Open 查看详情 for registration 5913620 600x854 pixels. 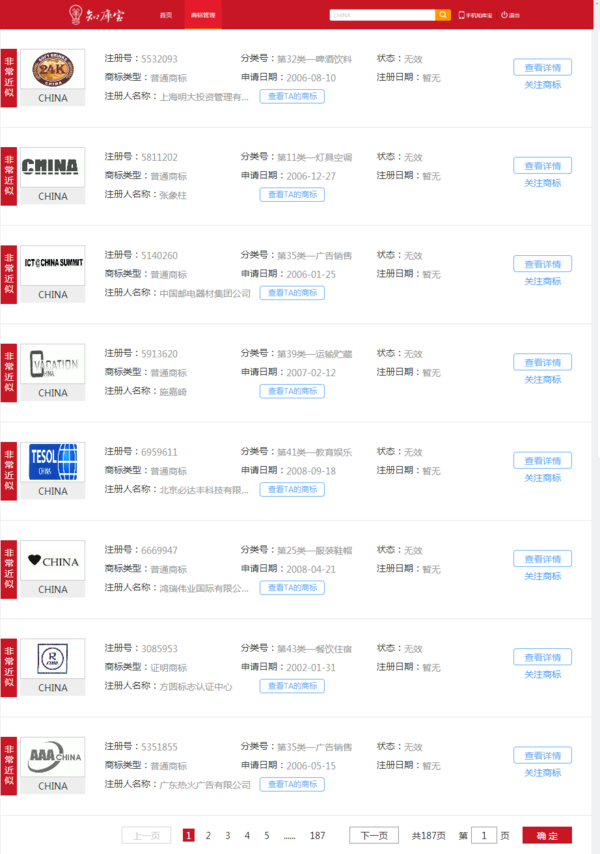(x=542, y=362)
